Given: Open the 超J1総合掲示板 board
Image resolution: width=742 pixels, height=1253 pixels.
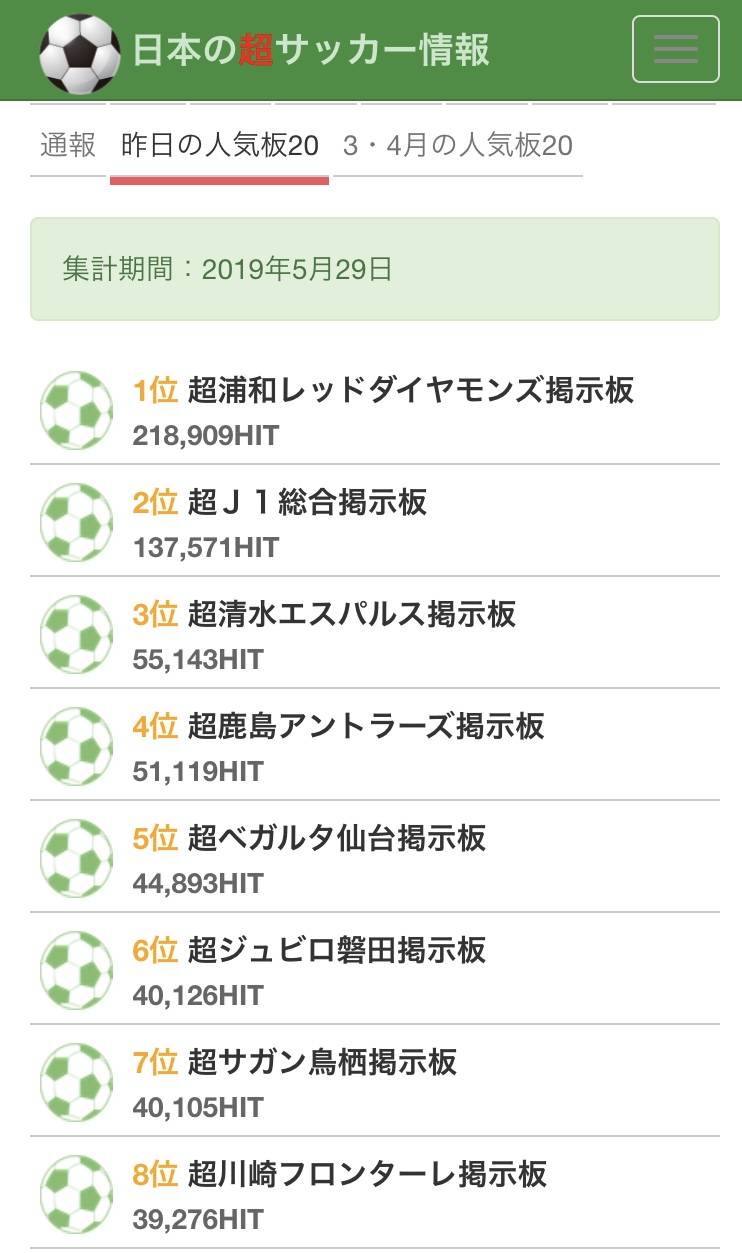Looking at the screenshot, I should [x=375, y=521].
